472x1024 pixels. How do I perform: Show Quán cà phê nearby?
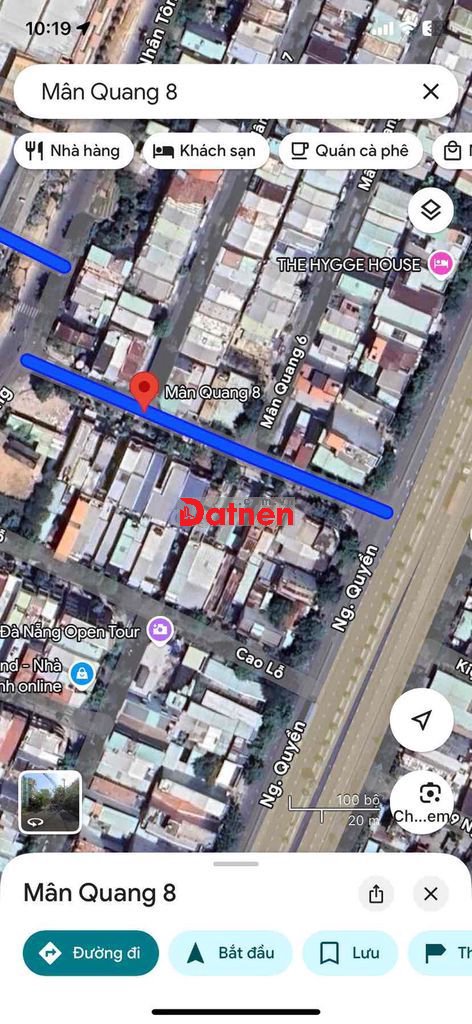349,152
